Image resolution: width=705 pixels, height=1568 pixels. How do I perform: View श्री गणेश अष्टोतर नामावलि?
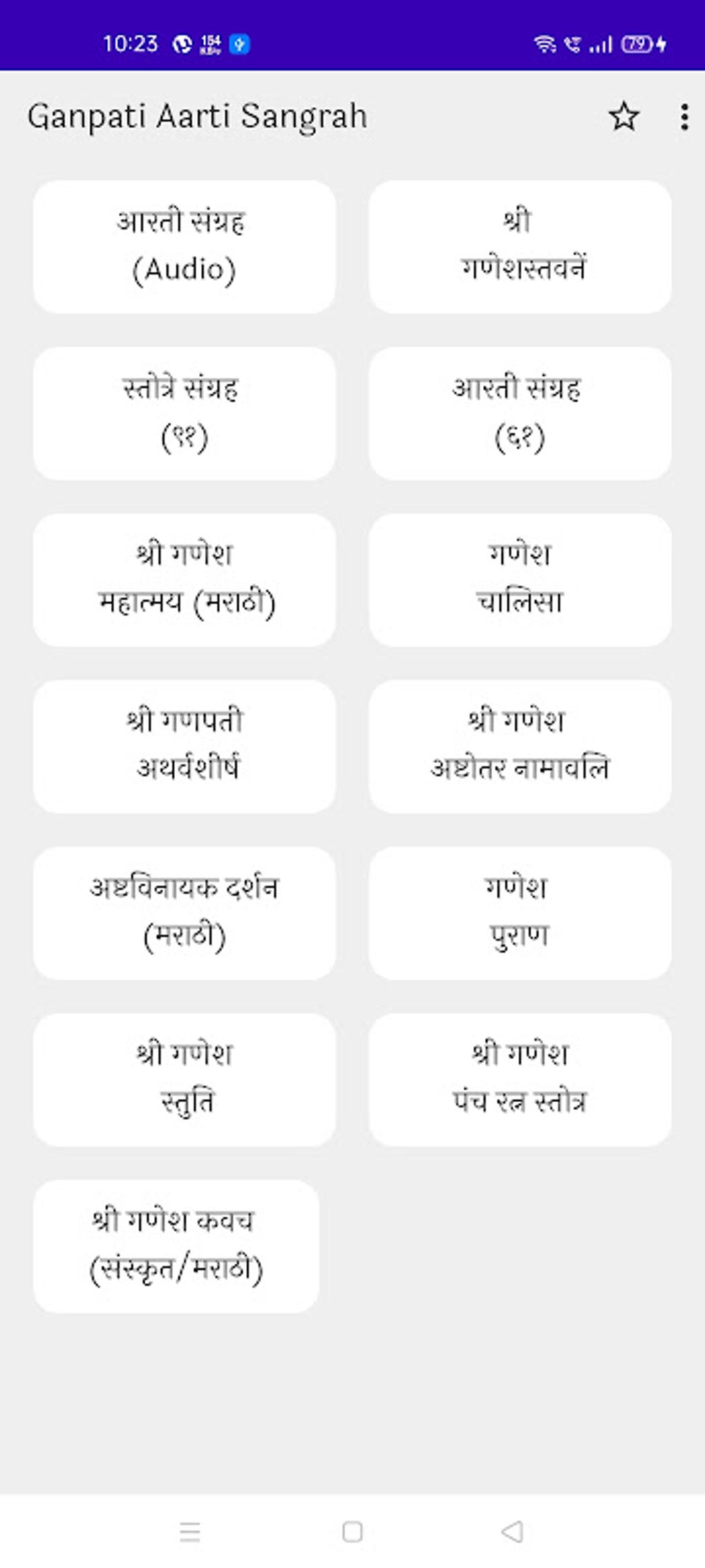[520, 746]
